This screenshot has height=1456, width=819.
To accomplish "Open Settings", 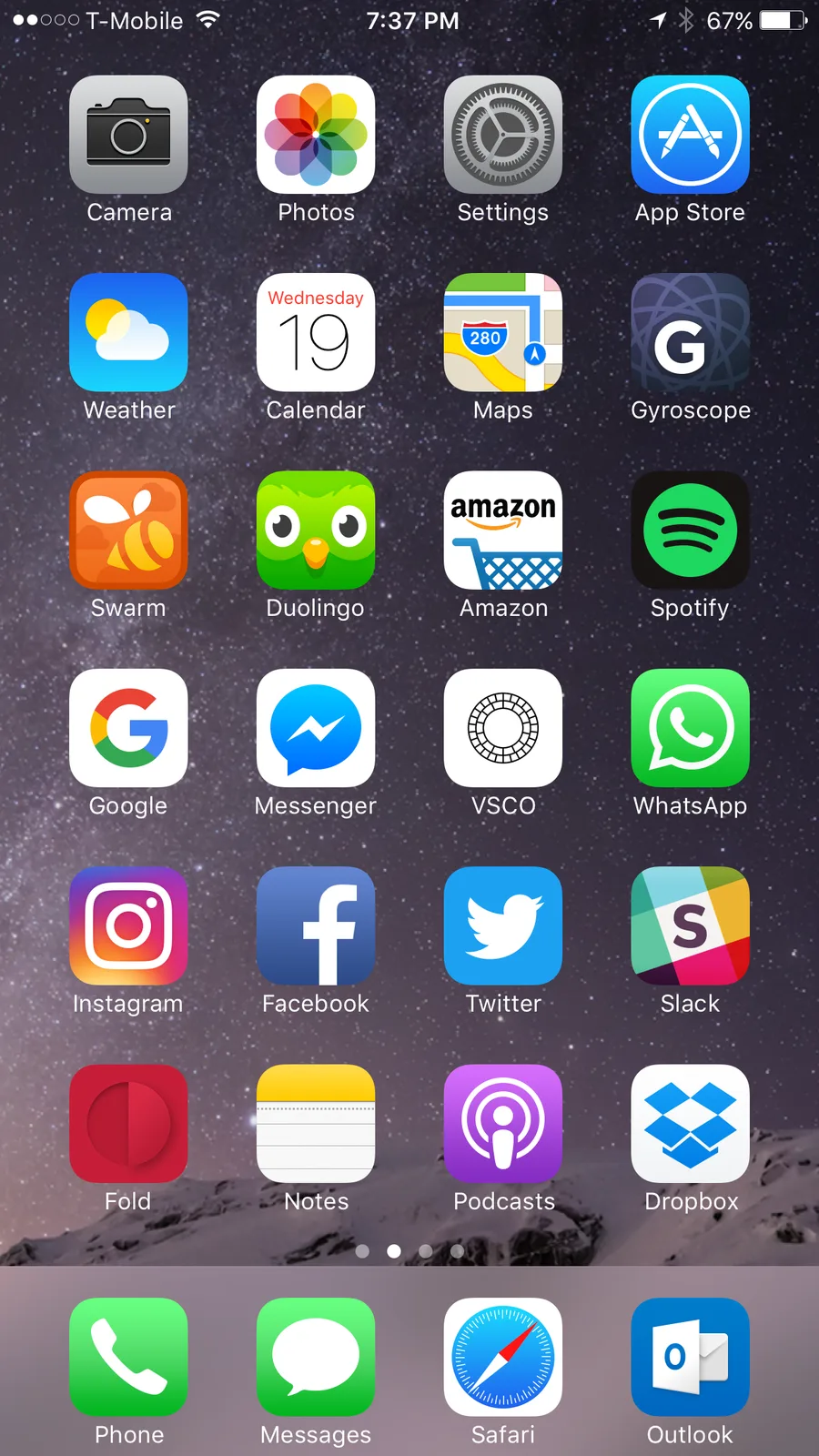I will [x=503, y=135].
